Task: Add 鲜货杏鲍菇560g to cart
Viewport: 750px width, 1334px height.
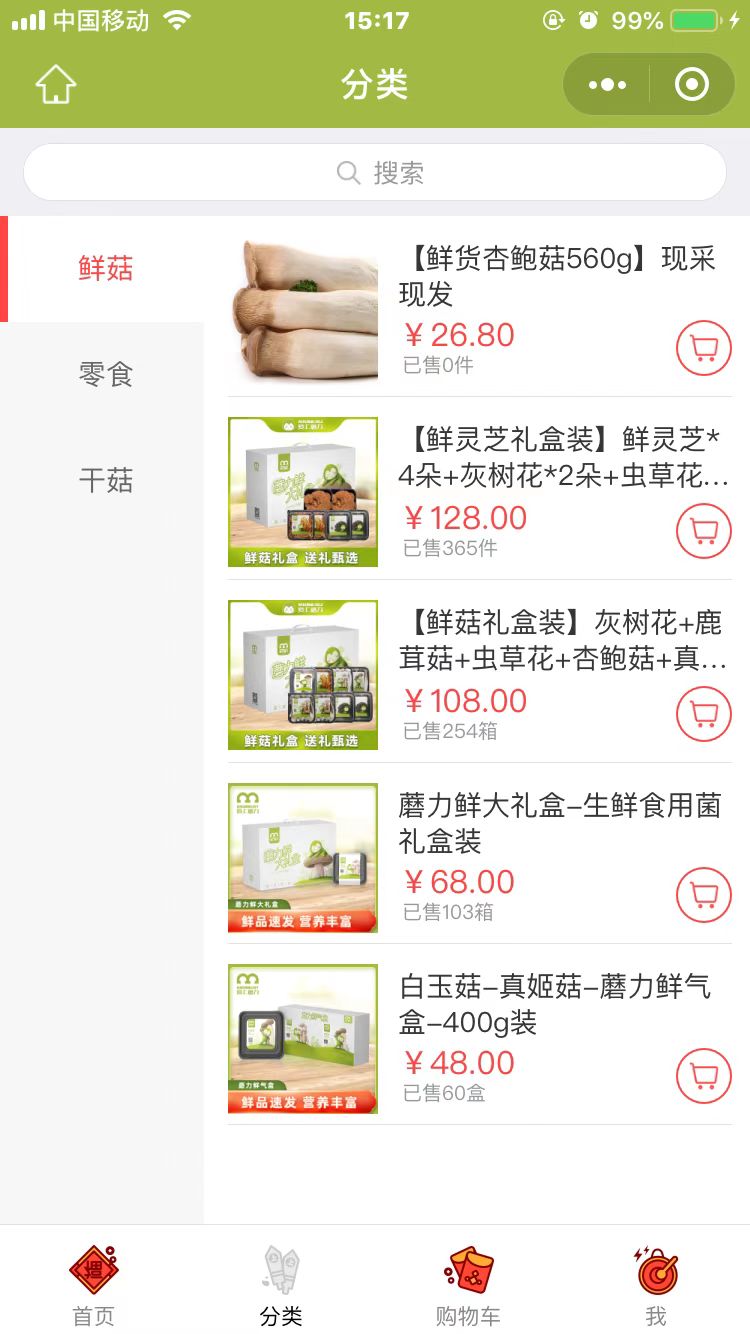Action: point(704,348)
